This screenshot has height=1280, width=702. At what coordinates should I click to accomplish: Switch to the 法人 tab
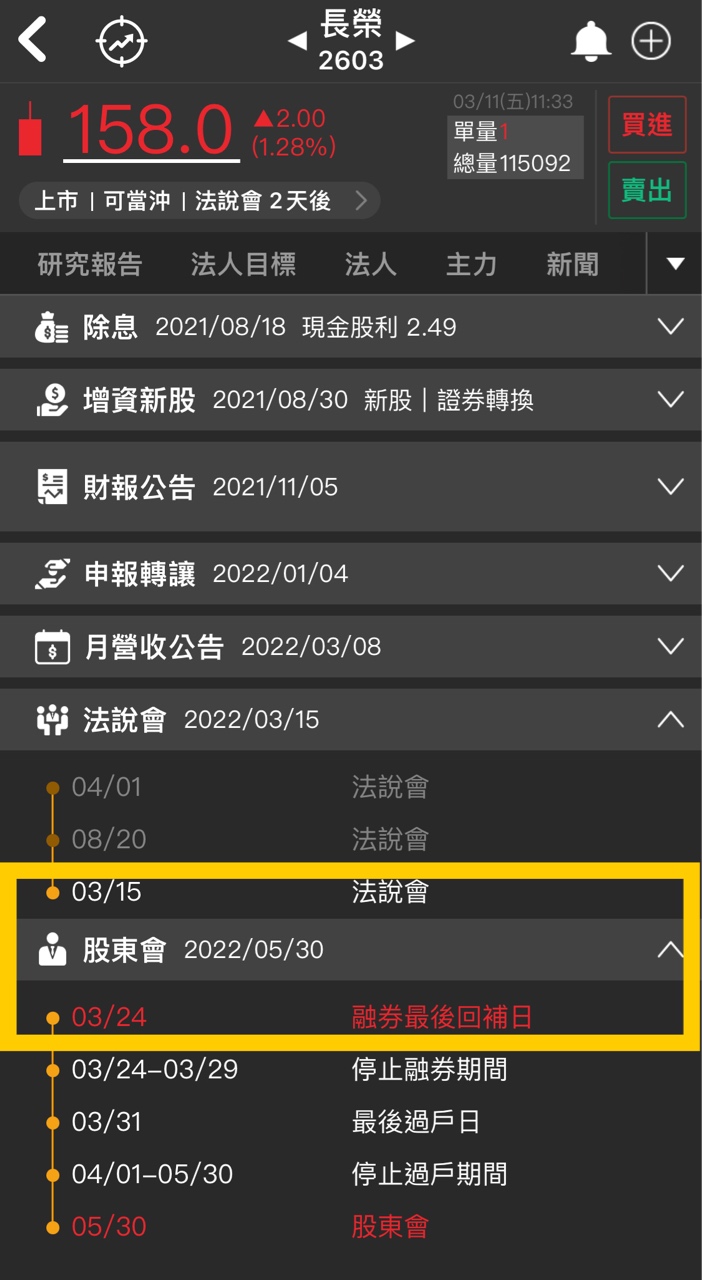click(x=370, y=264)
